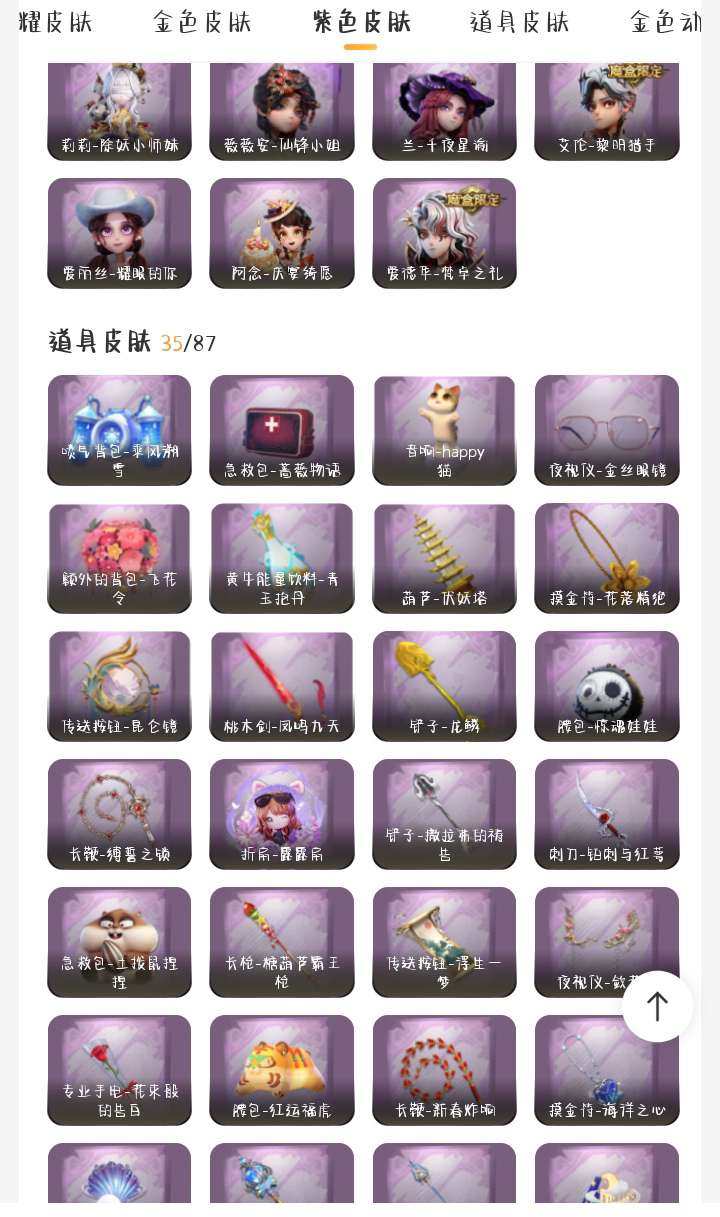Screen dimensions: 720x1217
Task: Open the 腰包-惊魂娃娃 skull pouch skin
Action: click(606, 686)
